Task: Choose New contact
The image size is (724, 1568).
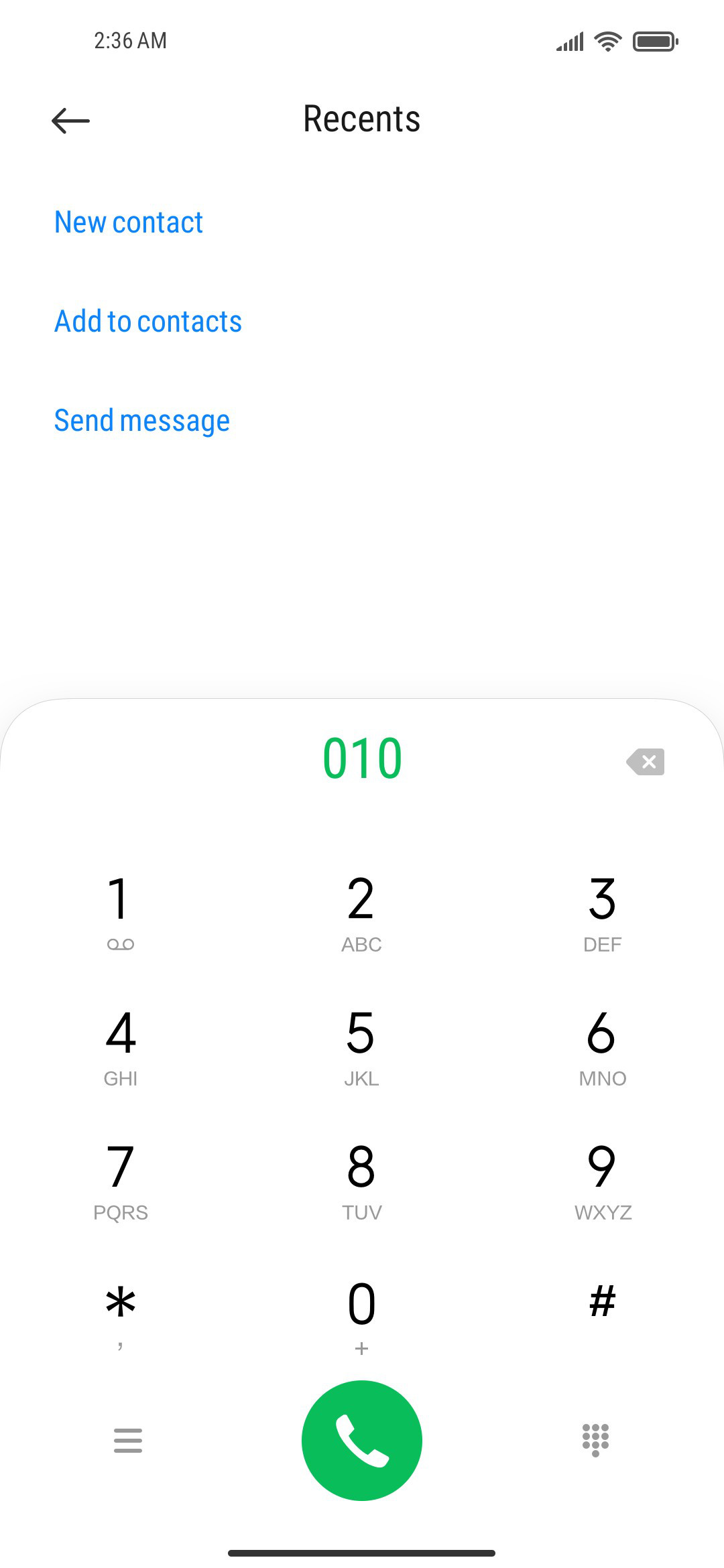Action: (129, 222)
